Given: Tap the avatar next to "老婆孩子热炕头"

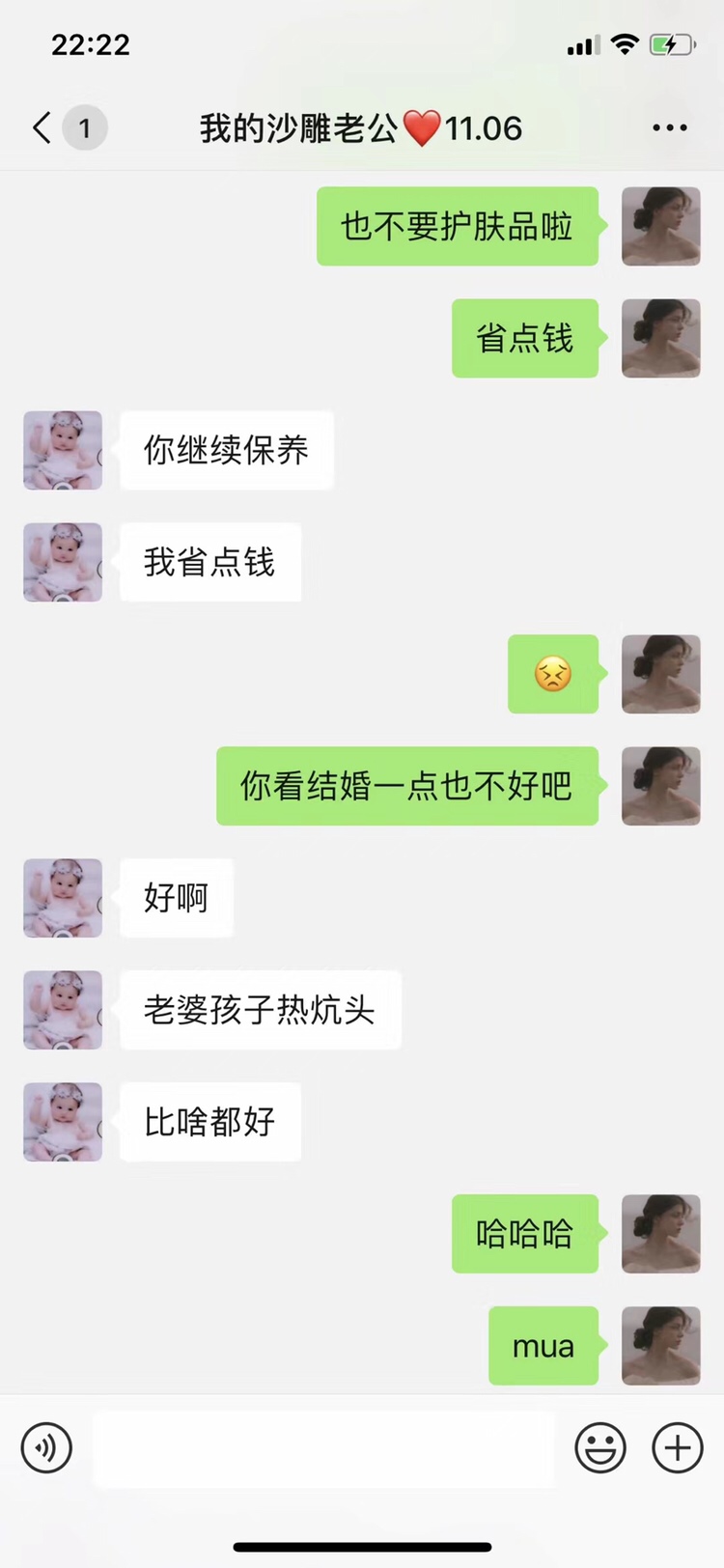Looking at the screenshot, I should 63,1010.
